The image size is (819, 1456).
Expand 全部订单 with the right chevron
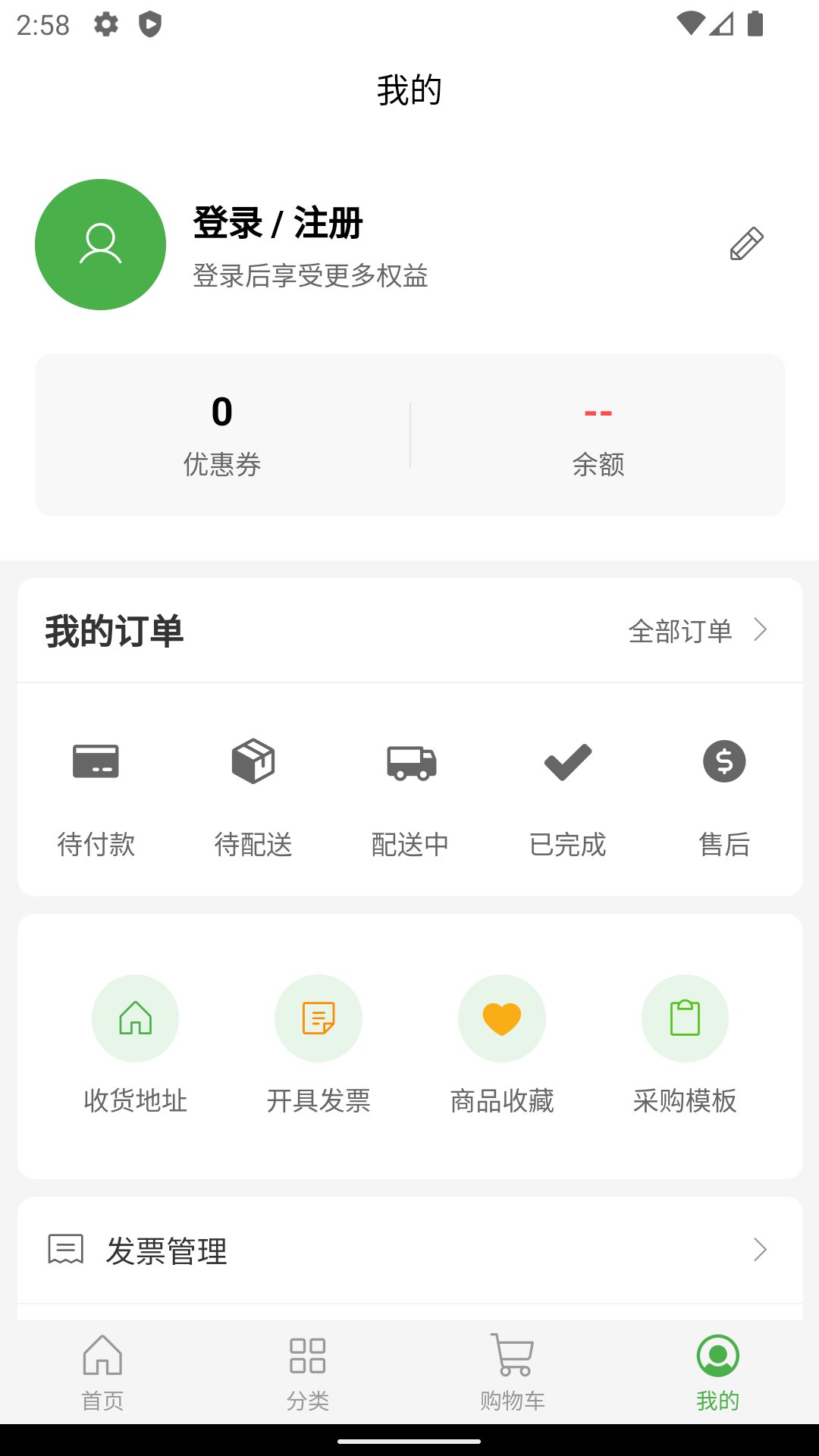[x=762, y=629]
